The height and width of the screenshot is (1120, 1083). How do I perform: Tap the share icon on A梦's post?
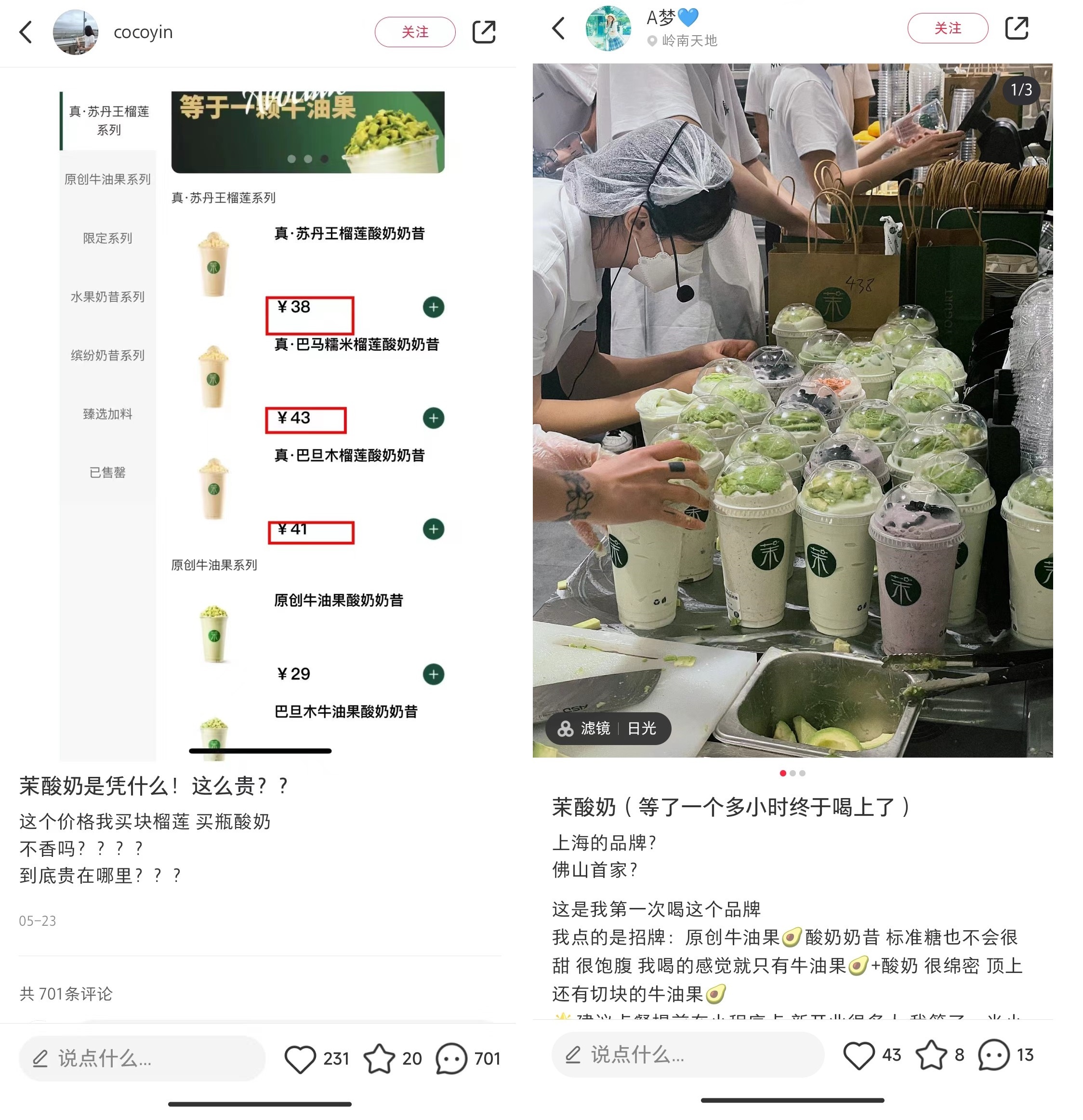pyautogui.click(x=1017, y=27)
